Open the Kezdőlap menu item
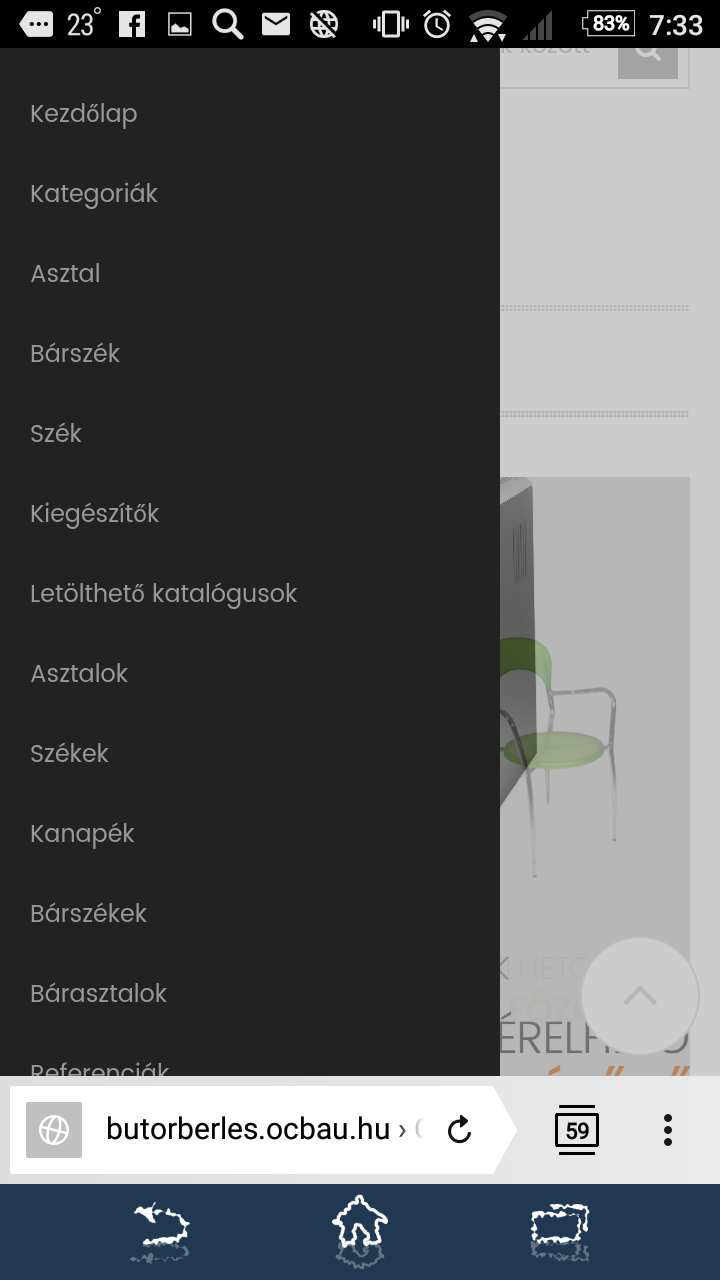720x1280 pixels. pyautogui.click(x=84, y=114)
